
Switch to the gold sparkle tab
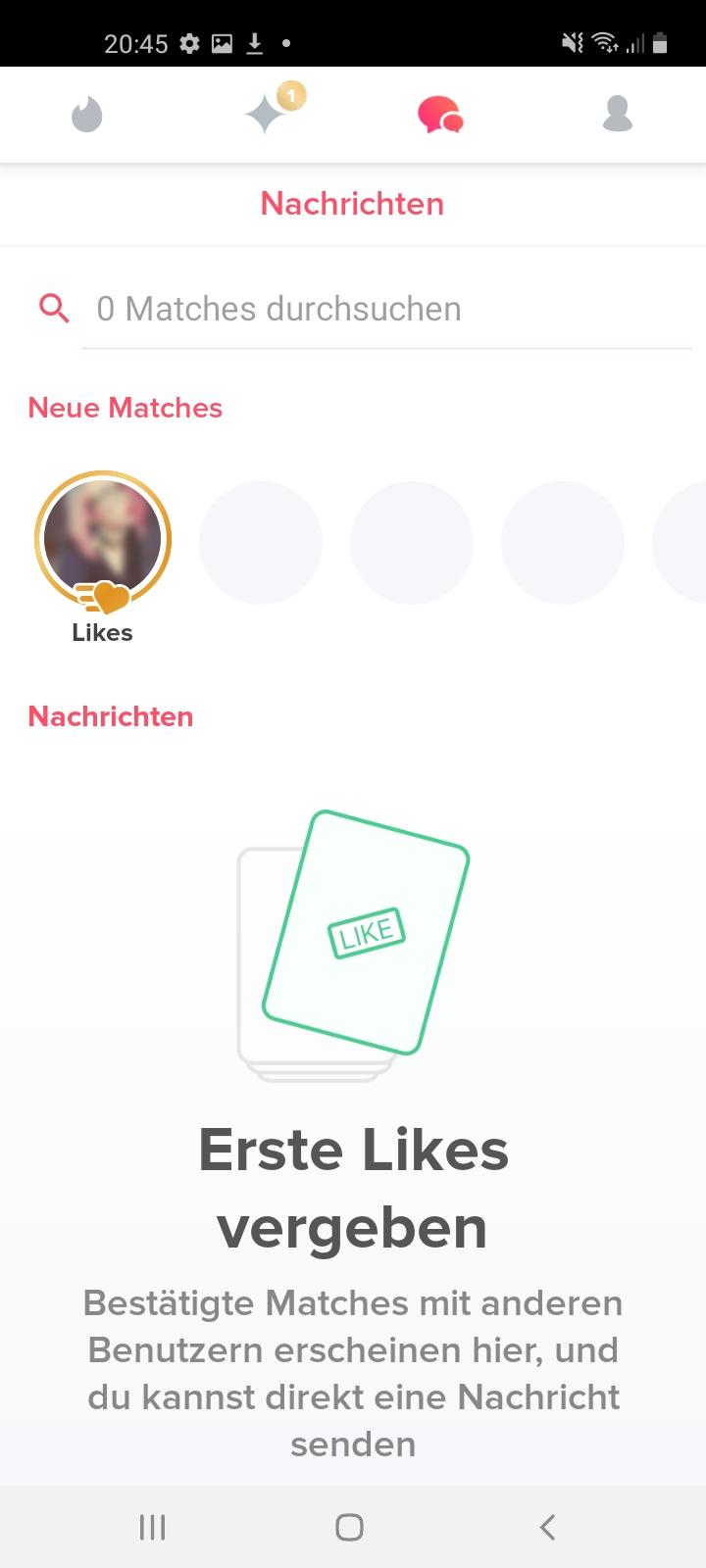click(x=266, y=114)
